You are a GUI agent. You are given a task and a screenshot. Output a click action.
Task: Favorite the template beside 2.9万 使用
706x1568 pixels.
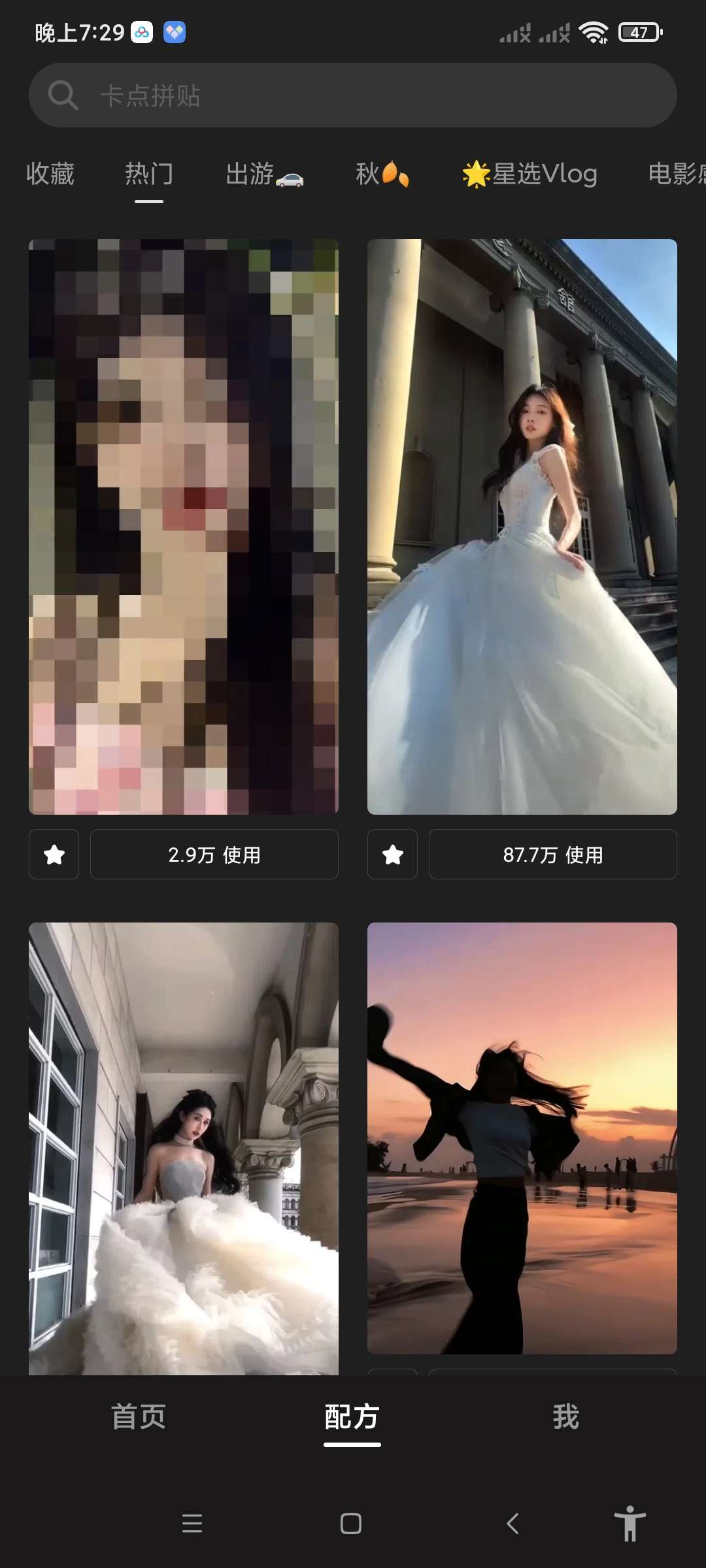[x=54, y=855]
